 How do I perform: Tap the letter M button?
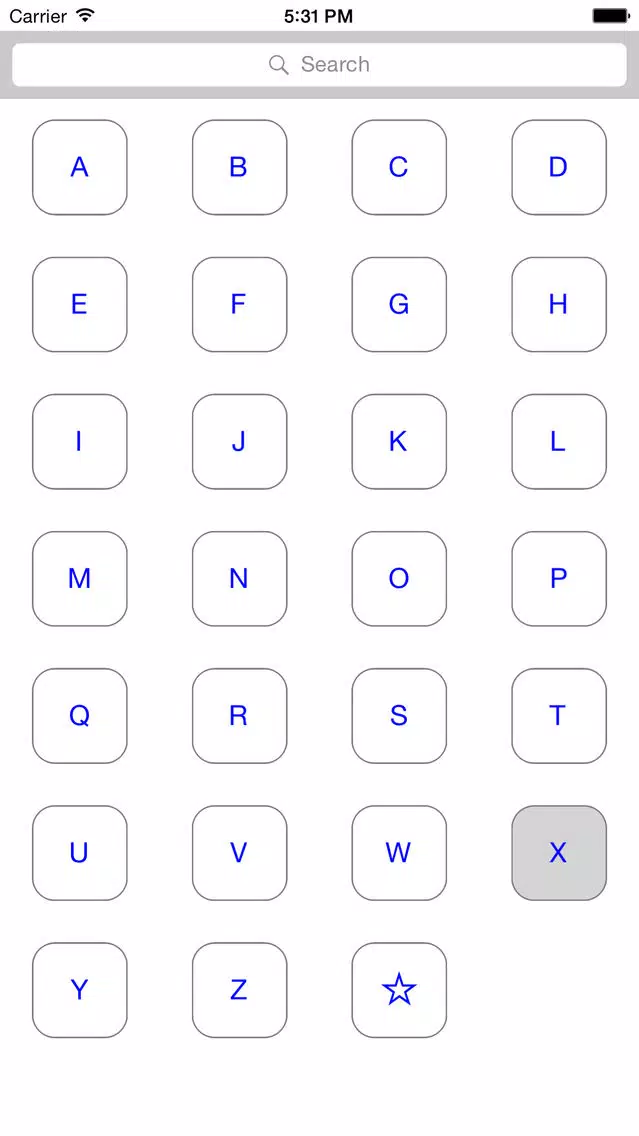[x=80, y=578]
